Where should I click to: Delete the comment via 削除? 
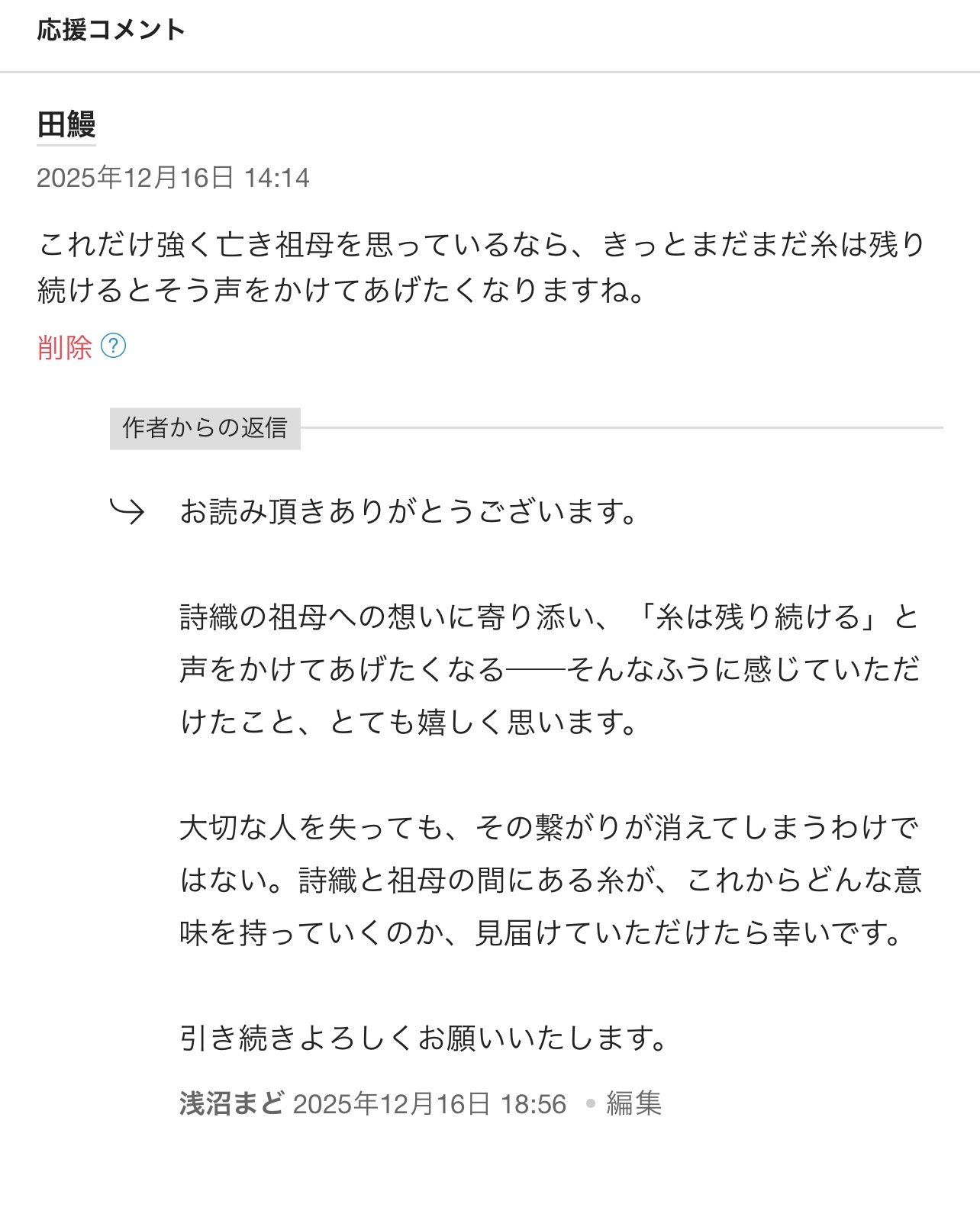point(64,347)
